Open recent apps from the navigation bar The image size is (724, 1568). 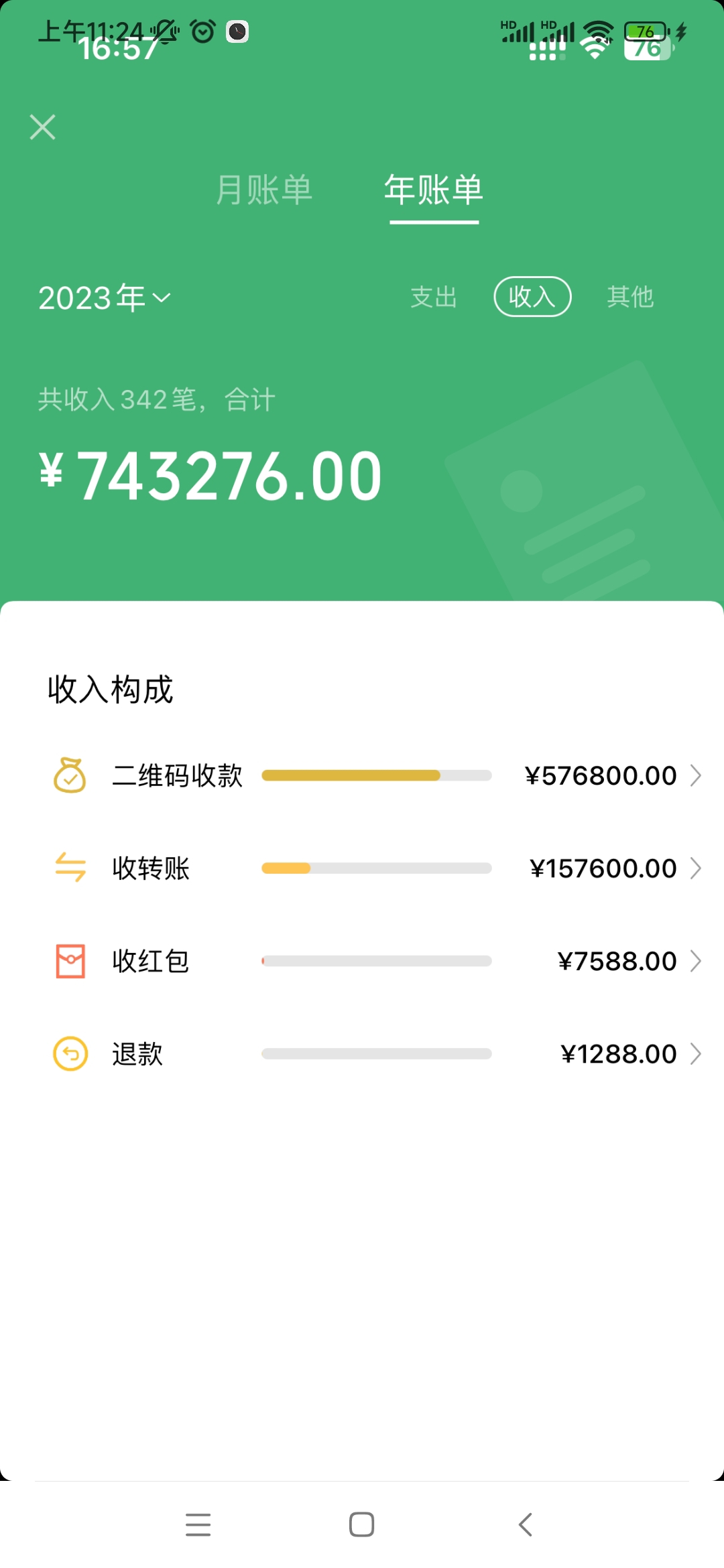[198, 1524]
